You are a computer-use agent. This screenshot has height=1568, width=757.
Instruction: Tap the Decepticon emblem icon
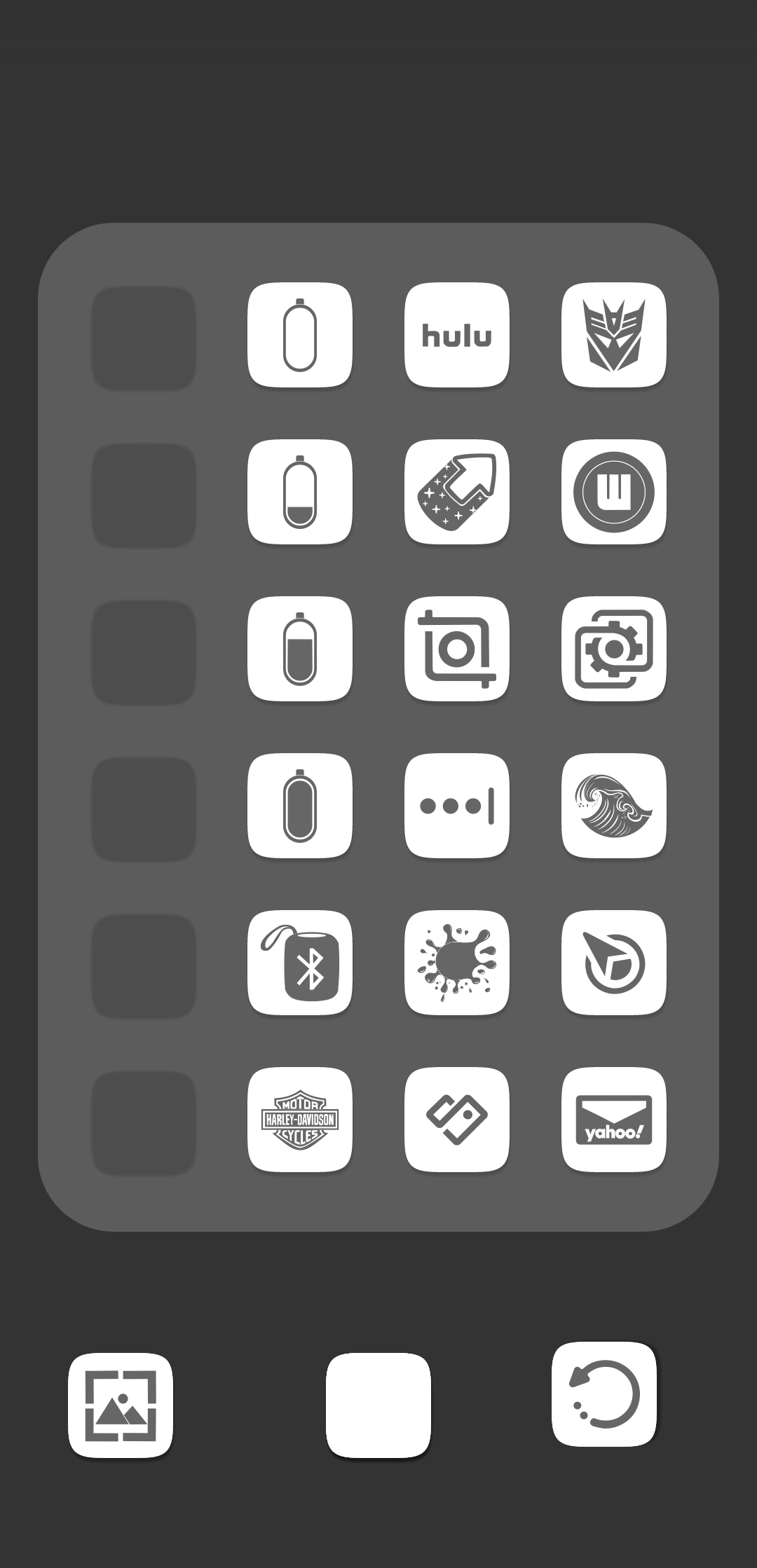coord(614,335)
